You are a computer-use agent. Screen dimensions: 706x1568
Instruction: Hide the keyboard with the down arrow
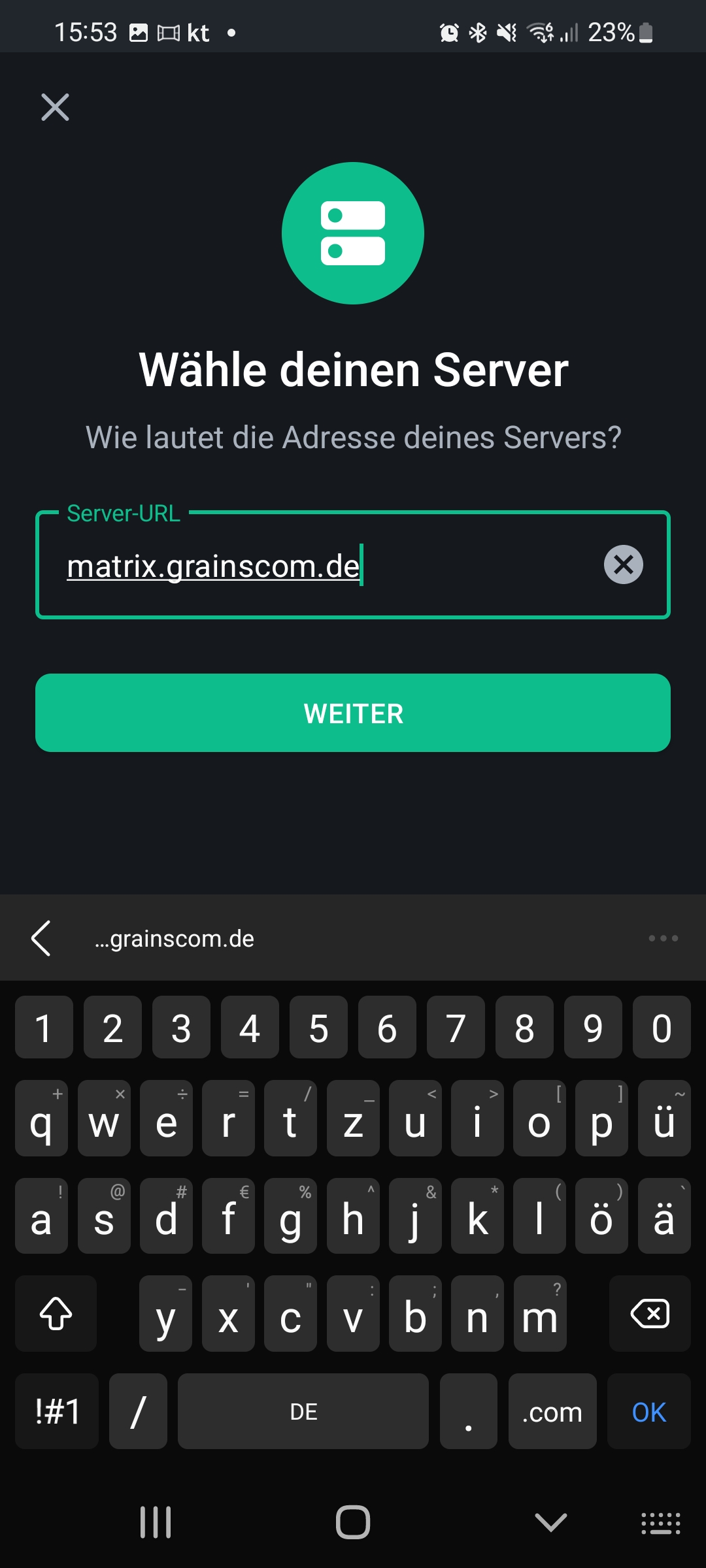coord(550,1522)
